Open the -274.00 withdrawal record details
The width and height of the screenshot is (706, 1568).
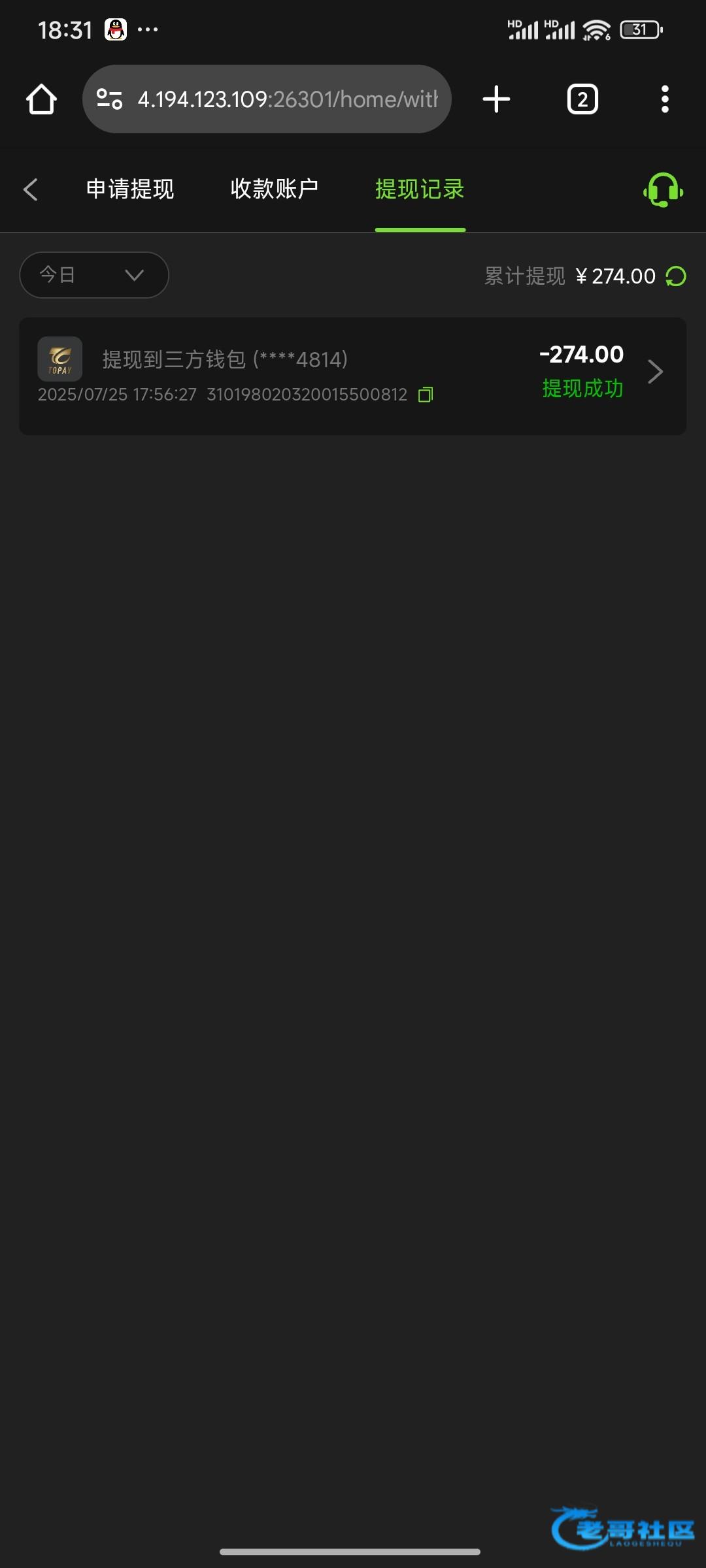(353, 376)
